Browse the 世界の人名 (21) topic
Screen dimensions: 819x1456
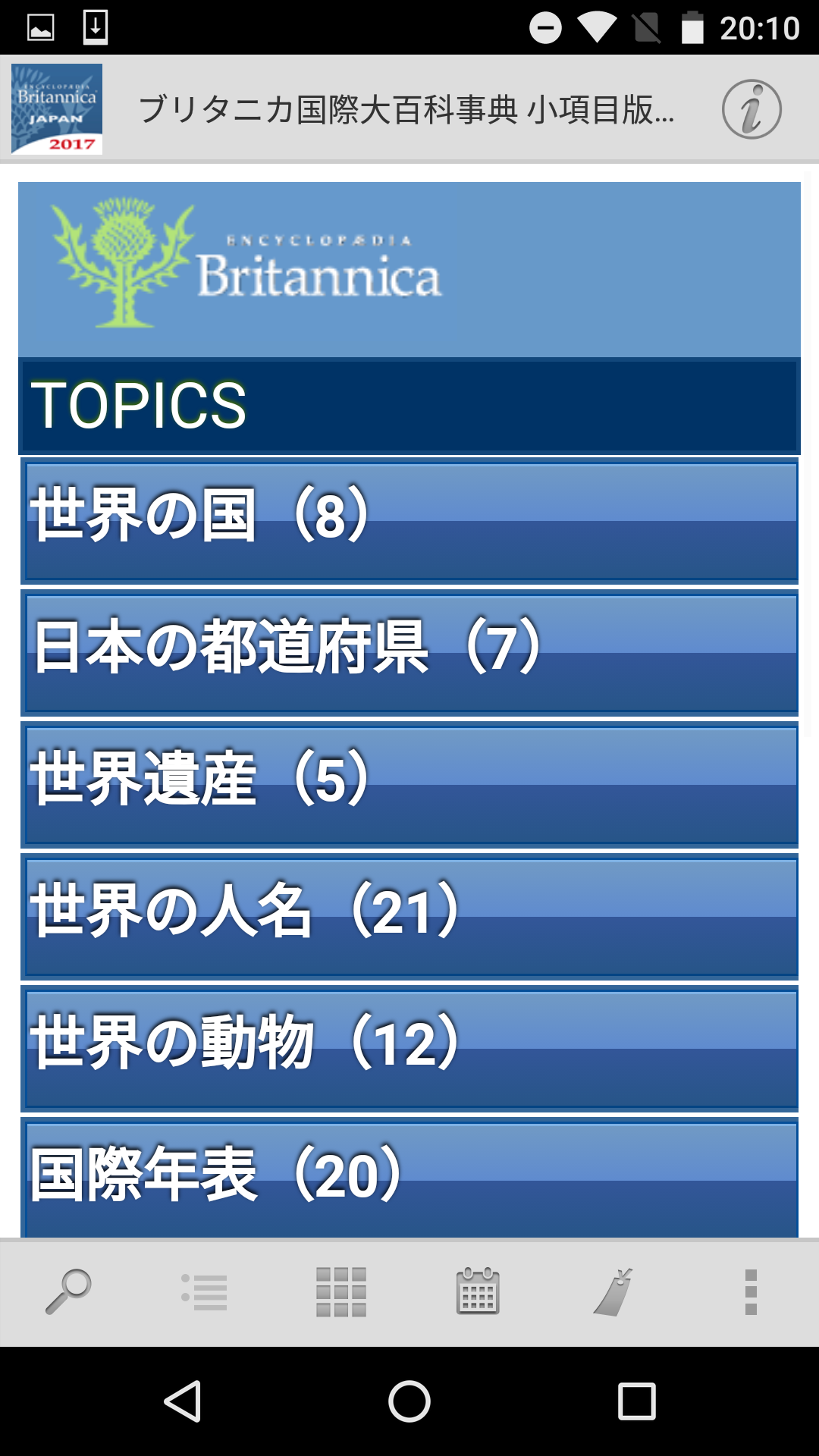(409, 916)
